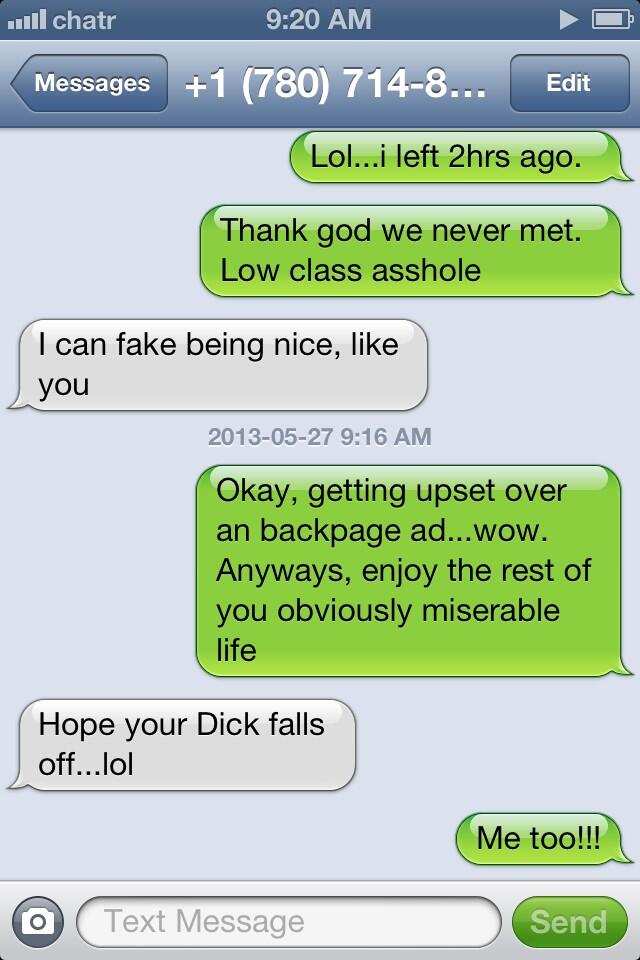
Task: Tap the Send button
Action: click(x=568, y=922)
